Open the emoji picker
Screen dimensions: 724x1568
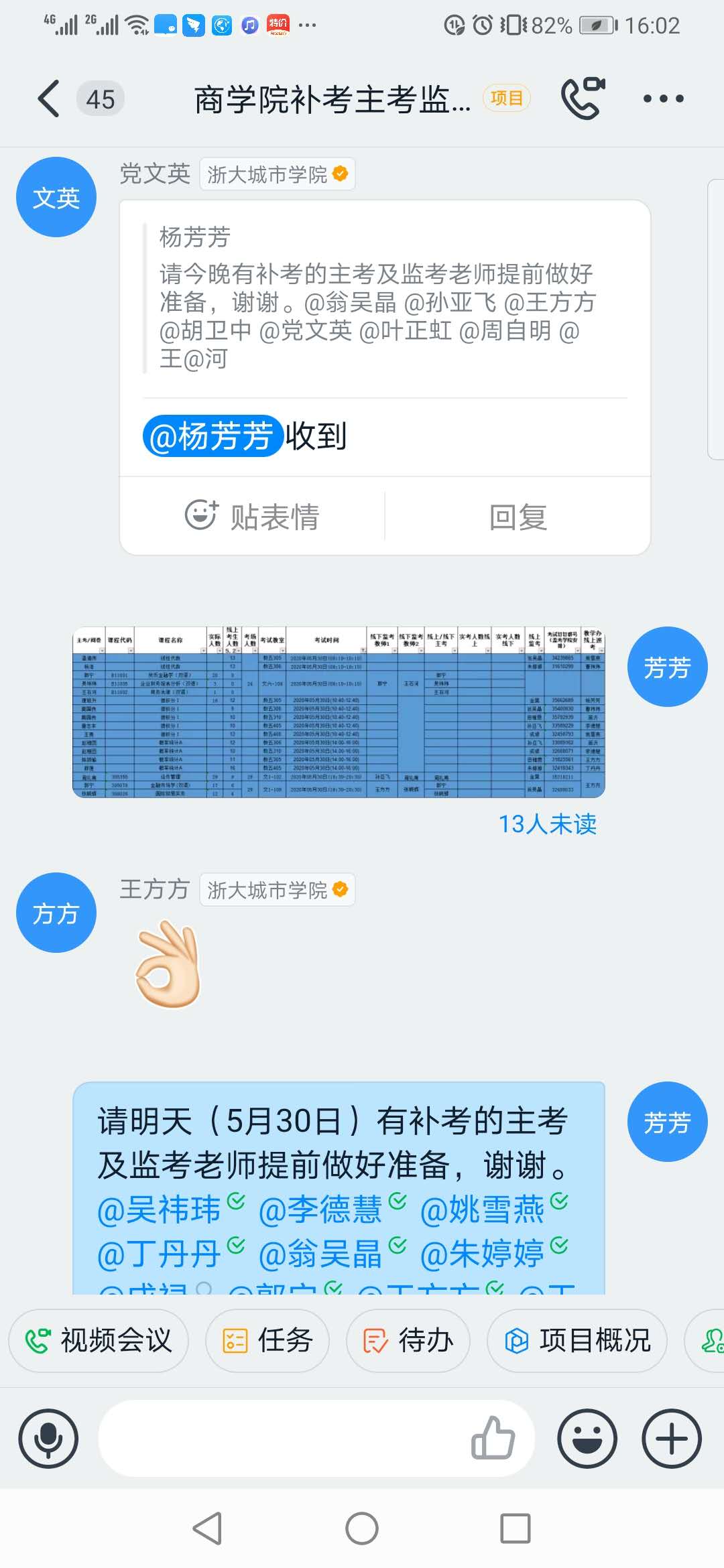click(587, 1438)
